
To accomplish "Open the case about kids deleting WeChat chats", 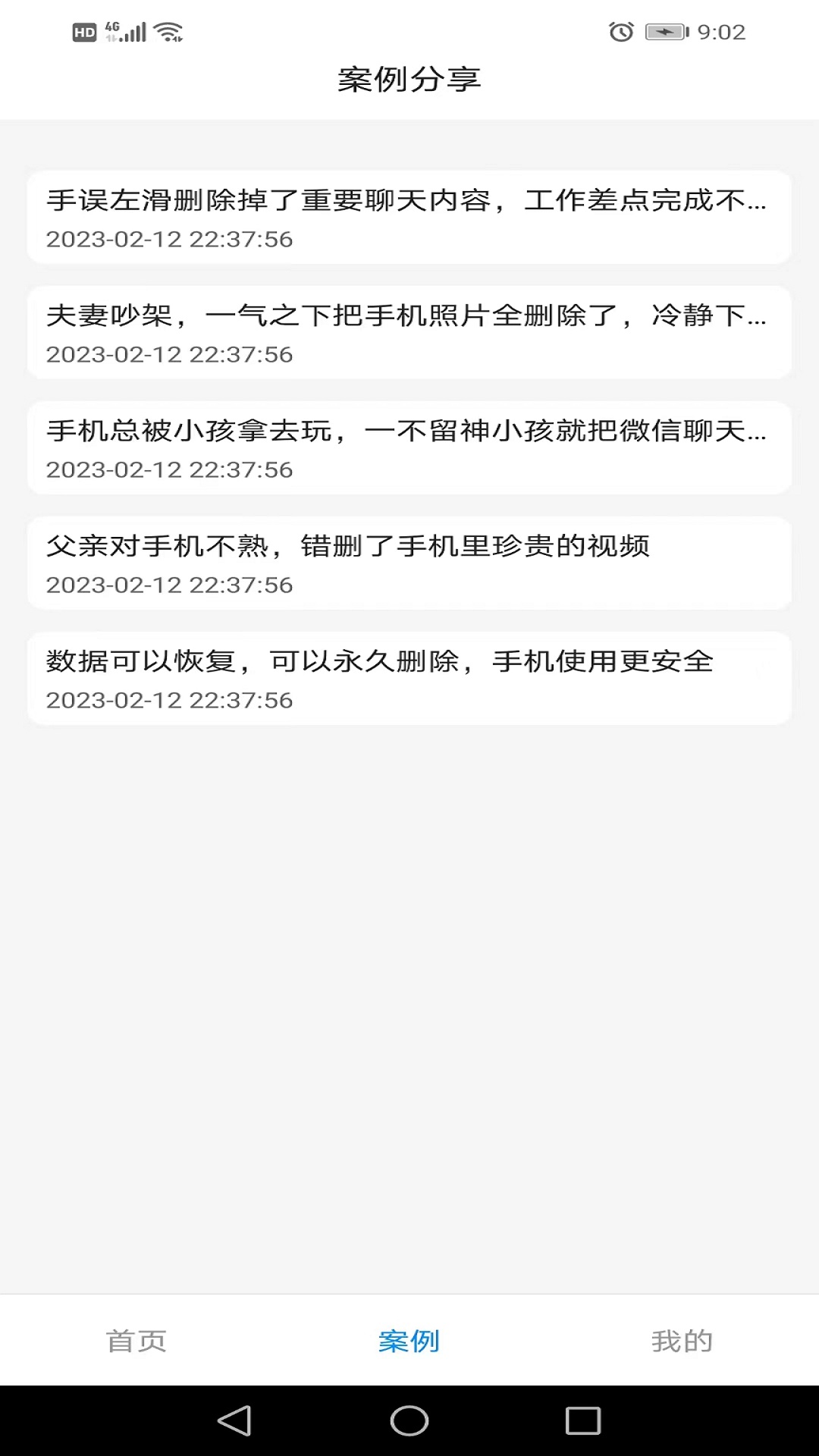I will point(409,447).
